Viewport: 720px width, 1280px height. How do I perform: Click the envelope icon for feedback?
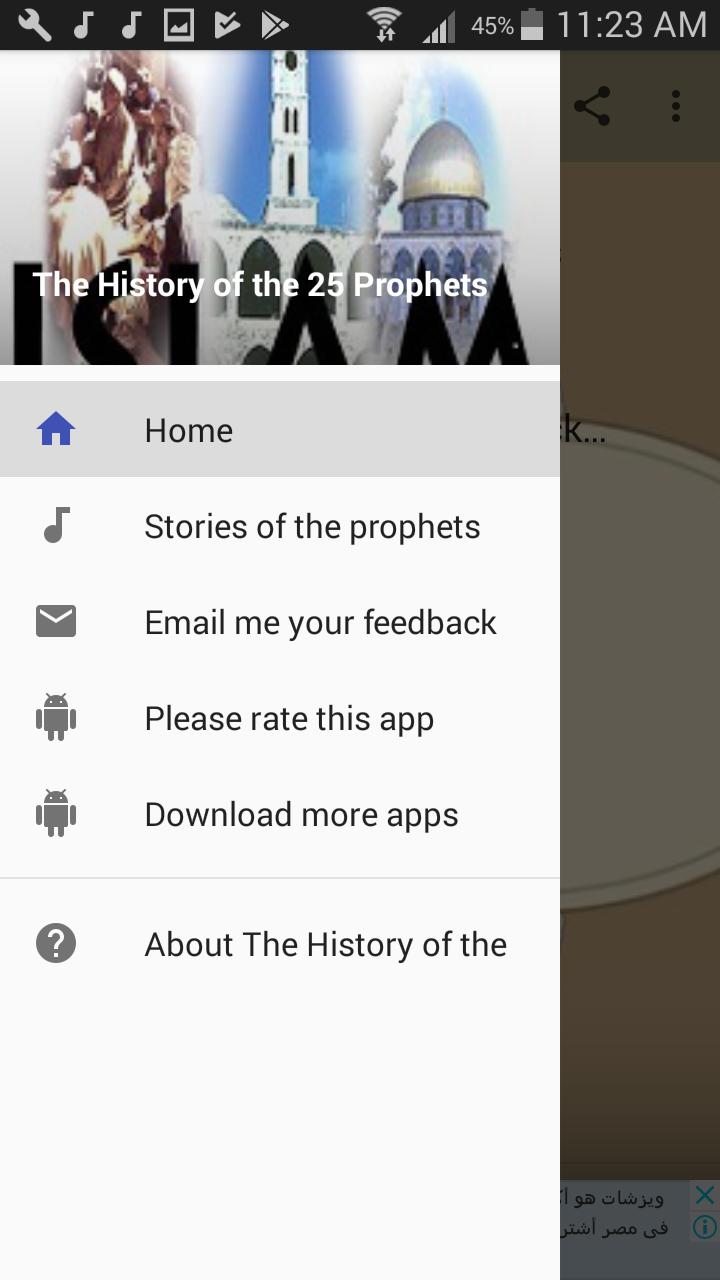56,621
